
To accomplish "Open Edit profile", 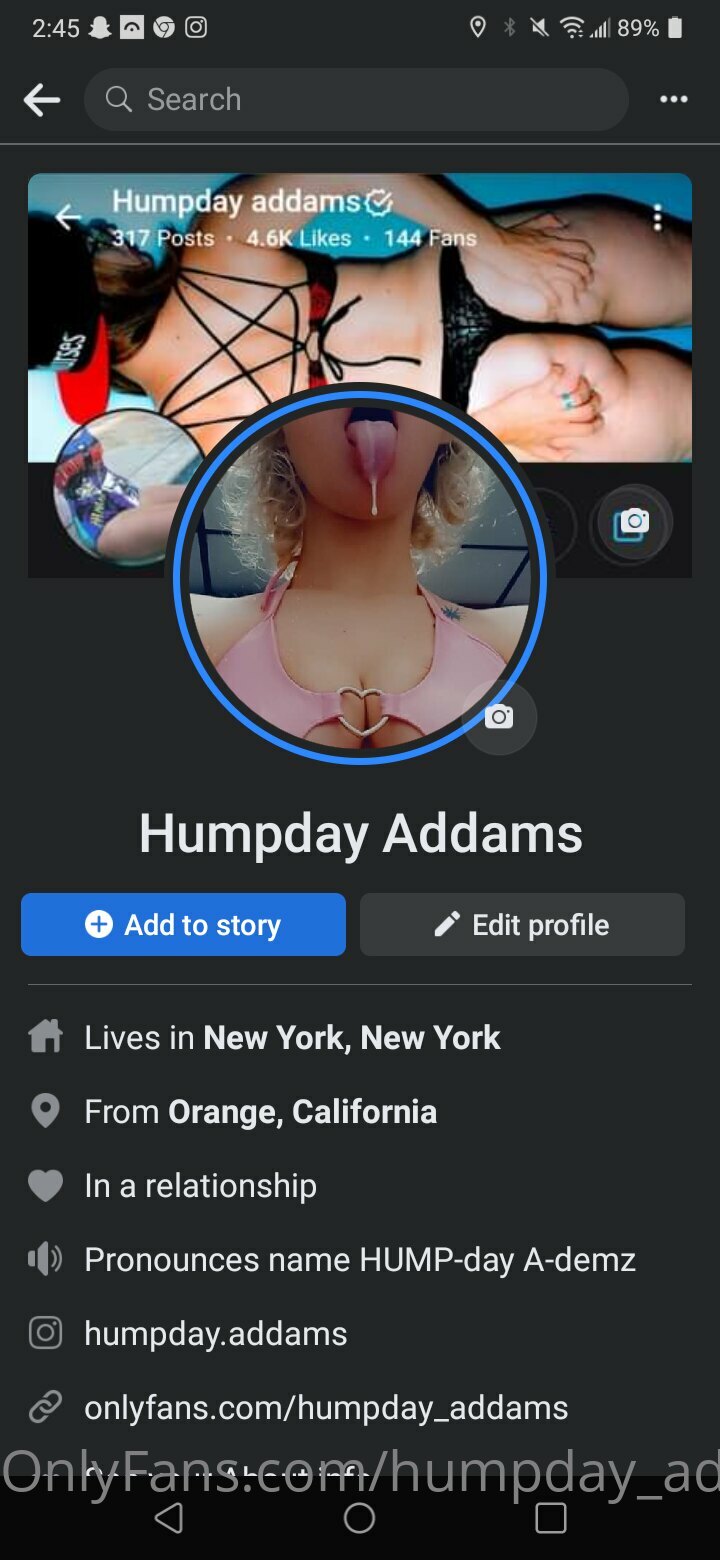I will [522, 925].
